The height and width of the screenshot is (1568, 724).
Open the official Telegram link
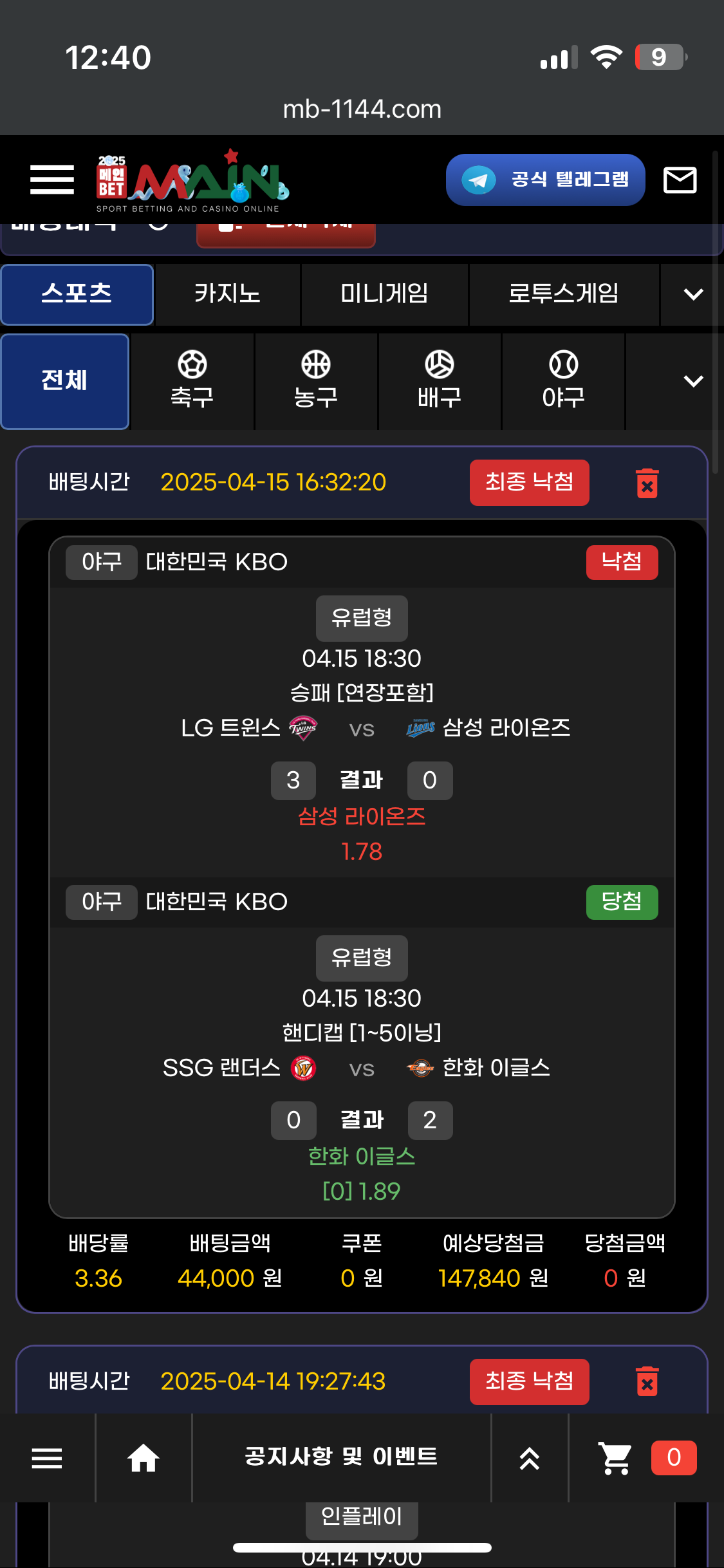pos(545,180)
